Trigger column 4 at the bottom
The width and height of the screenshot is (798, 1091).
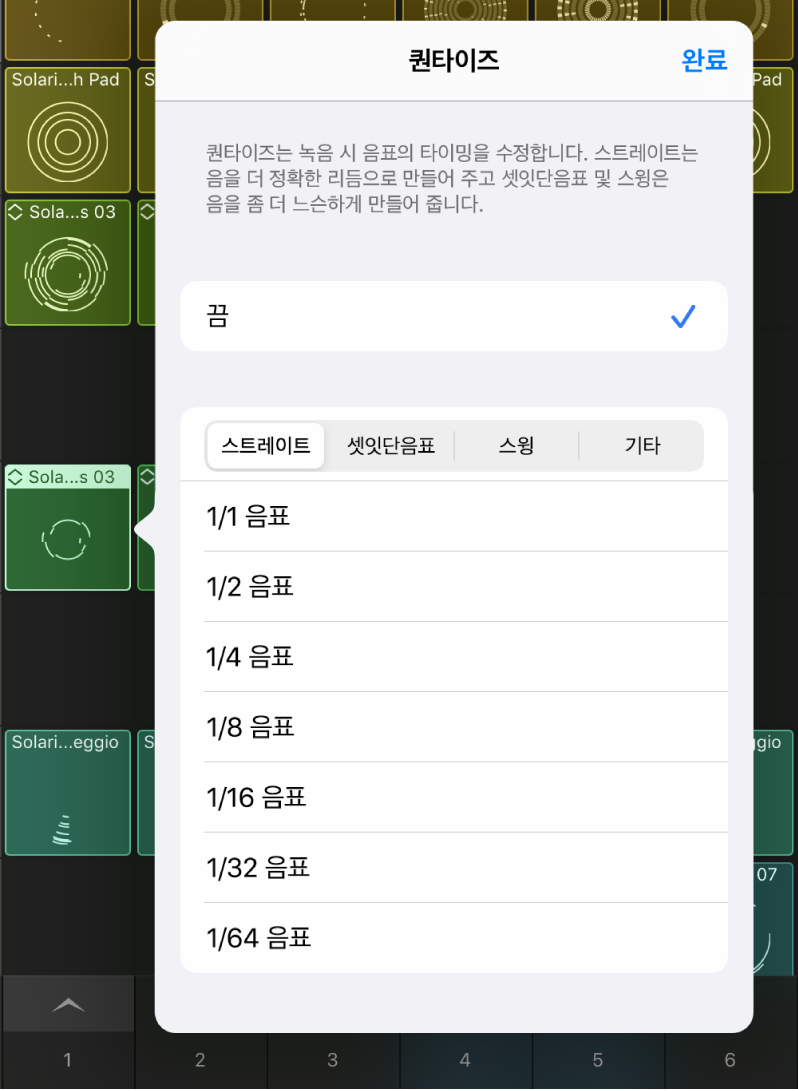pyautogui.click(x=465, y=1060)
